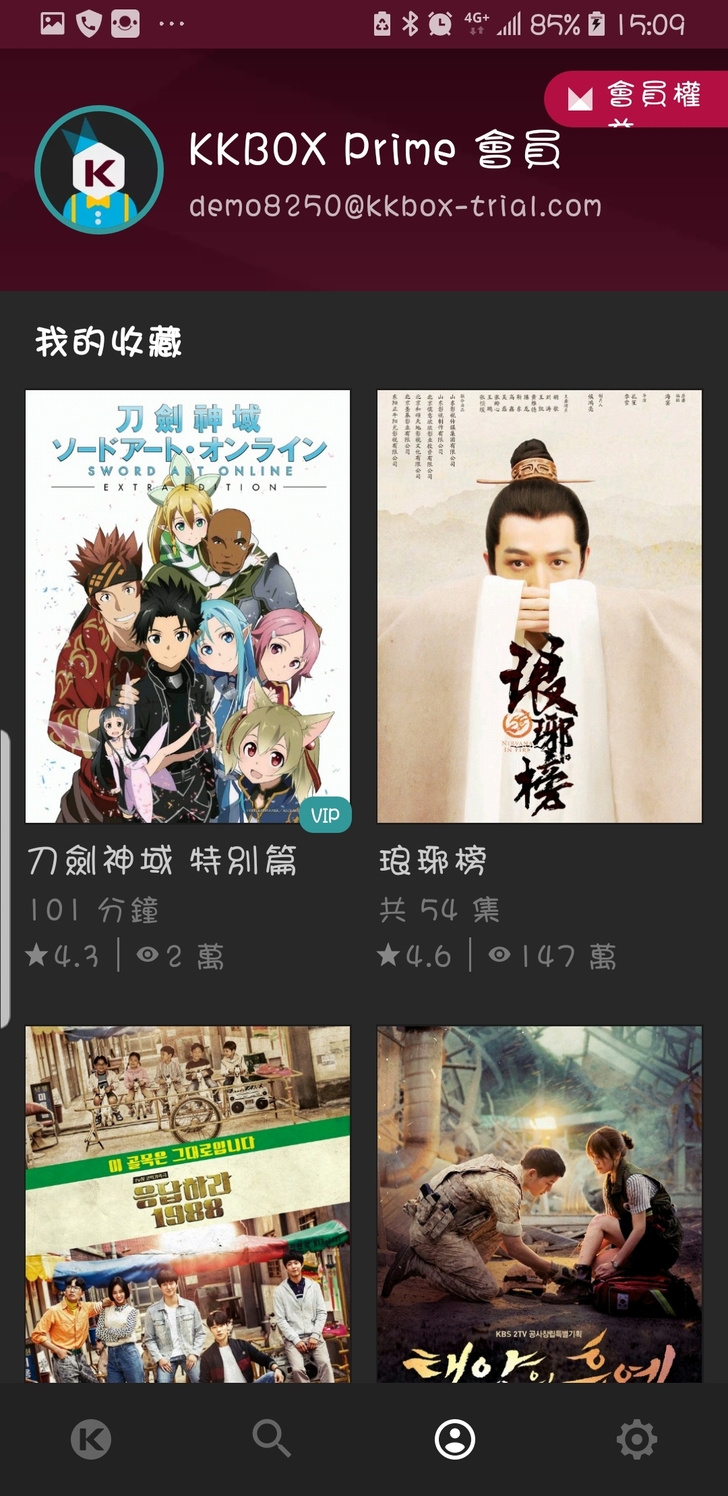Viewport: 728px width, 1496px height.
Task: Open the 琅琊榜 drama card
Action: (539, 606)
